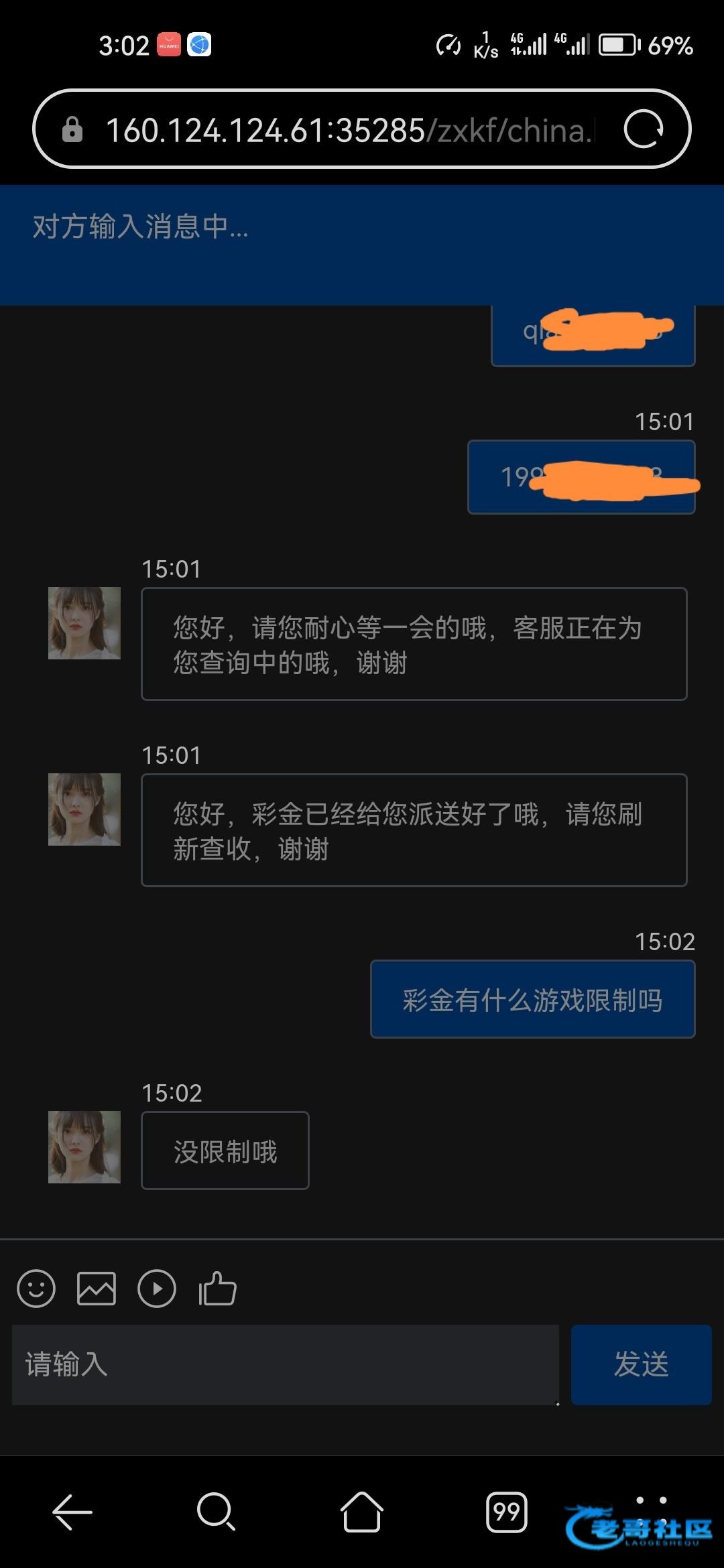
Task: Go back with the browser back arrow
Action: 72,1512
